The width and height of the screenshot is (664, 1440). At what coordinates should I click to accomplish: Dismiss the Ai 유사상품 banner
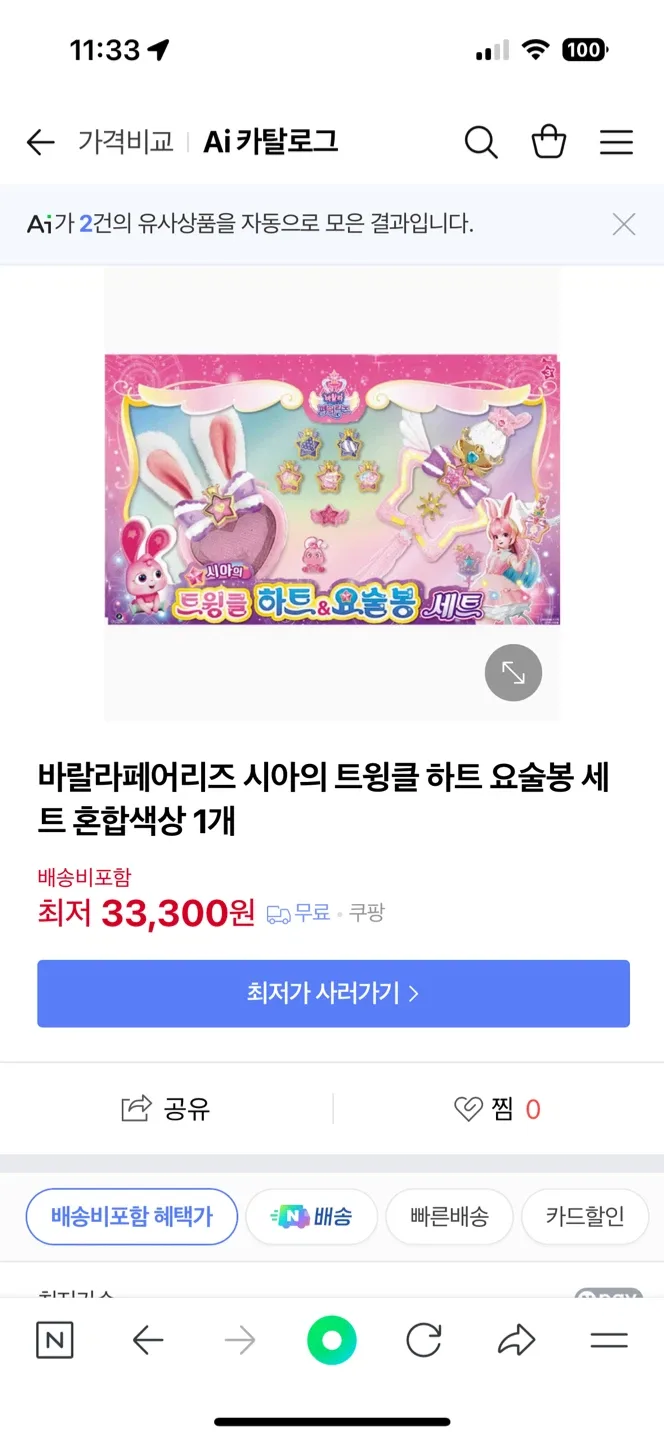click(624, 224)
